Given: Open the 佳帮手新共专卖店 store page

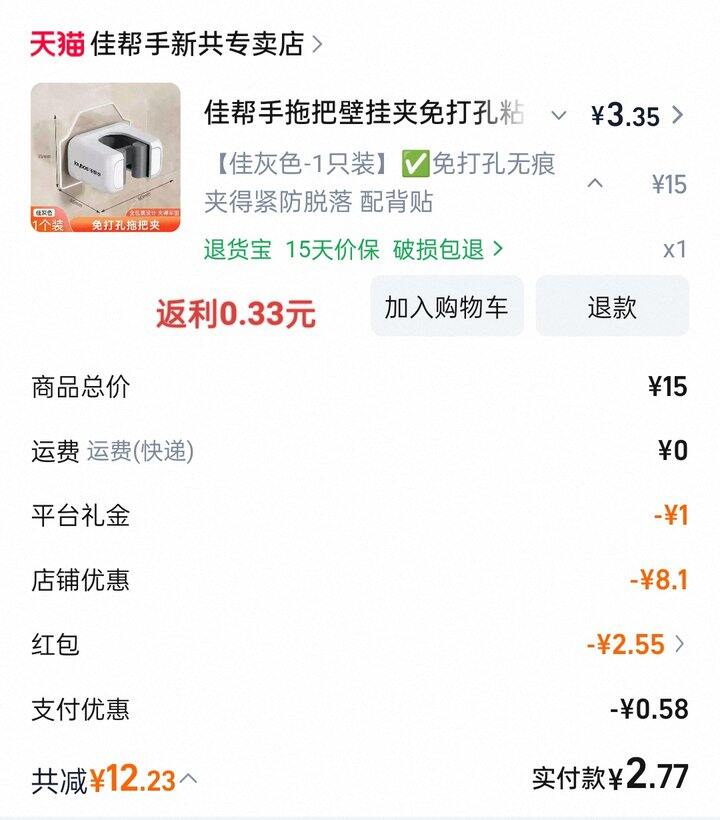Looking at the screenshot, I should tap(196, 44).
